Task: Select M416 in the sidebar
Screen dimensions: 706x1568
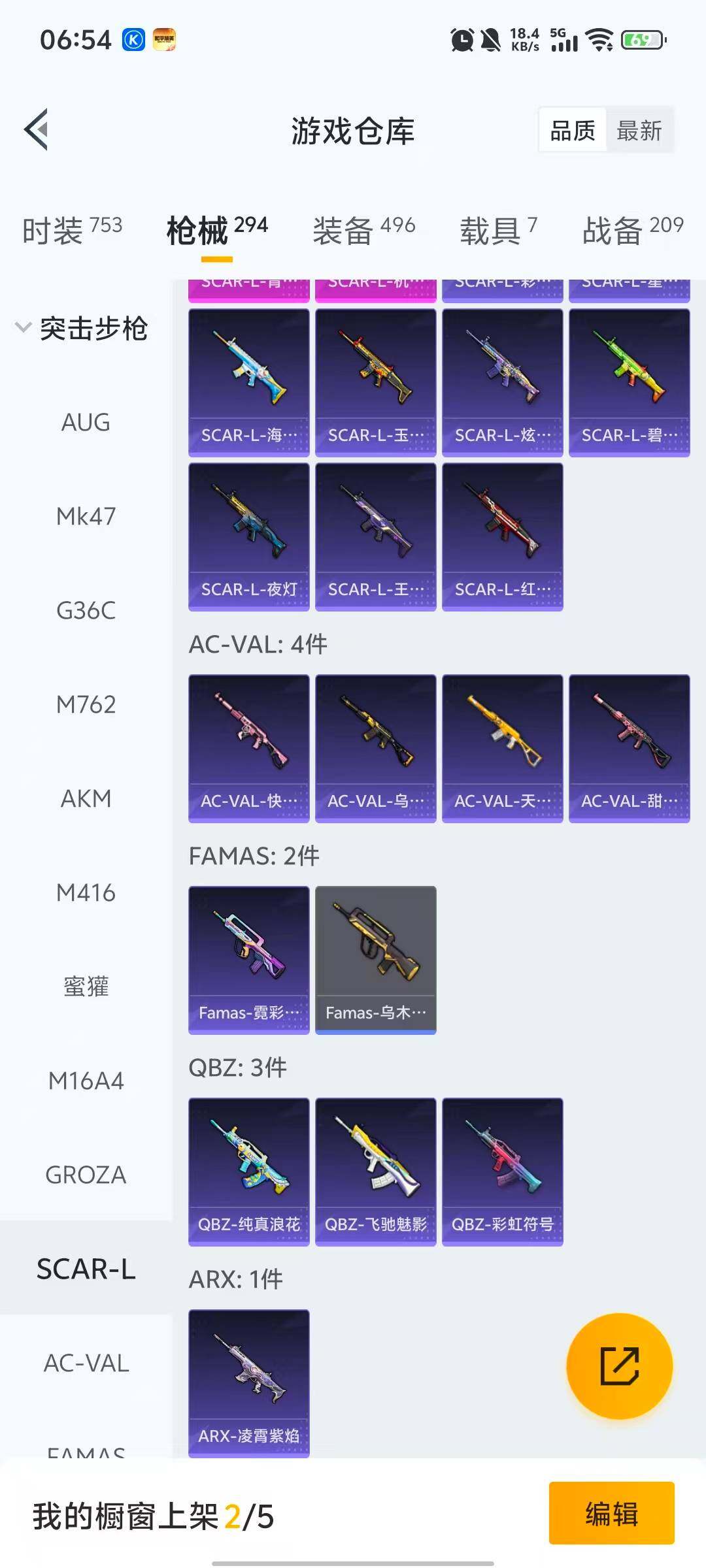Action: [x=86, y=892]
